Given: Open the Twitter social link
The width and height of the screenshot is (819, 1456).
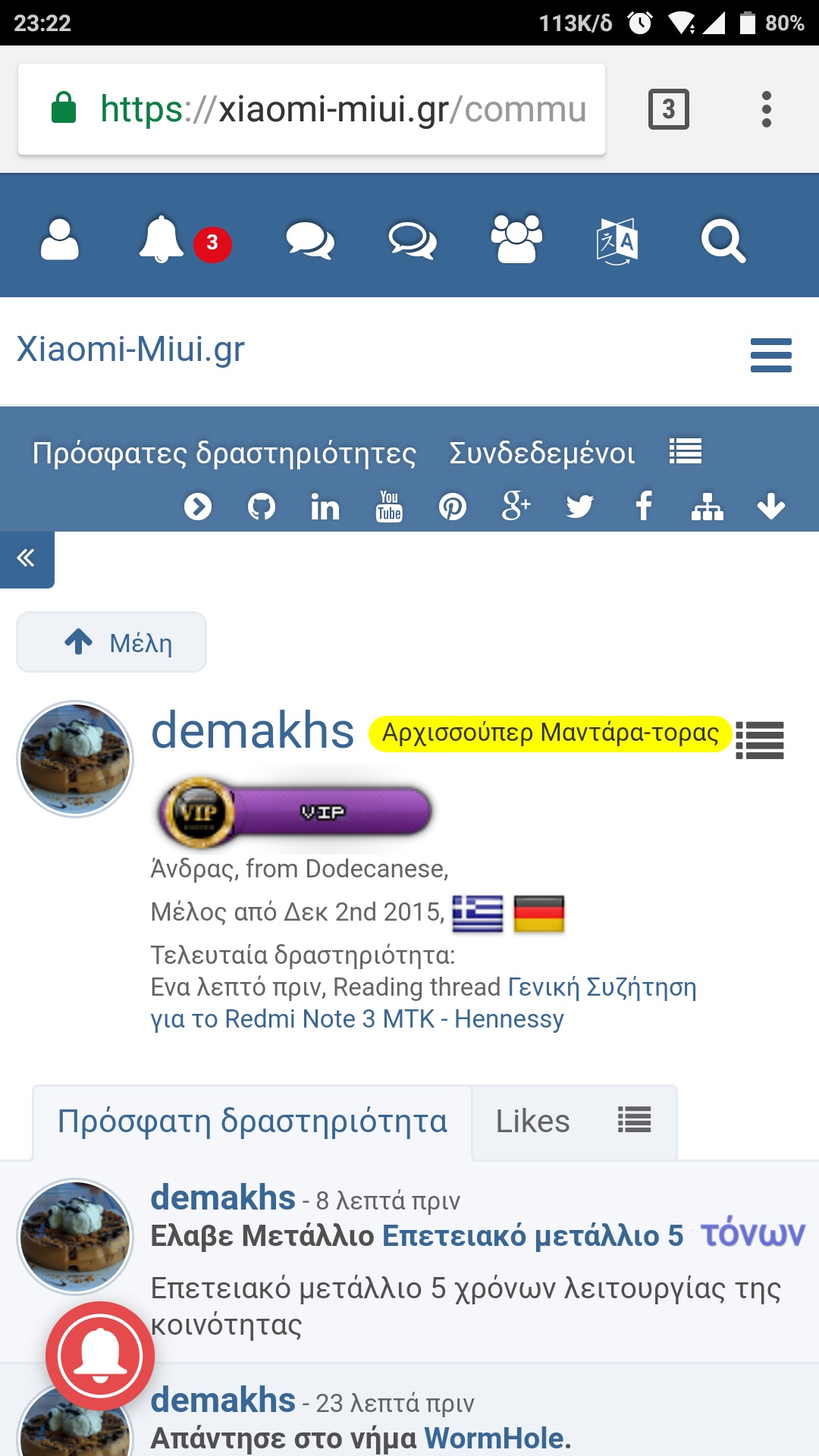Looking at the screenshot, I should [x=580, y=506].
